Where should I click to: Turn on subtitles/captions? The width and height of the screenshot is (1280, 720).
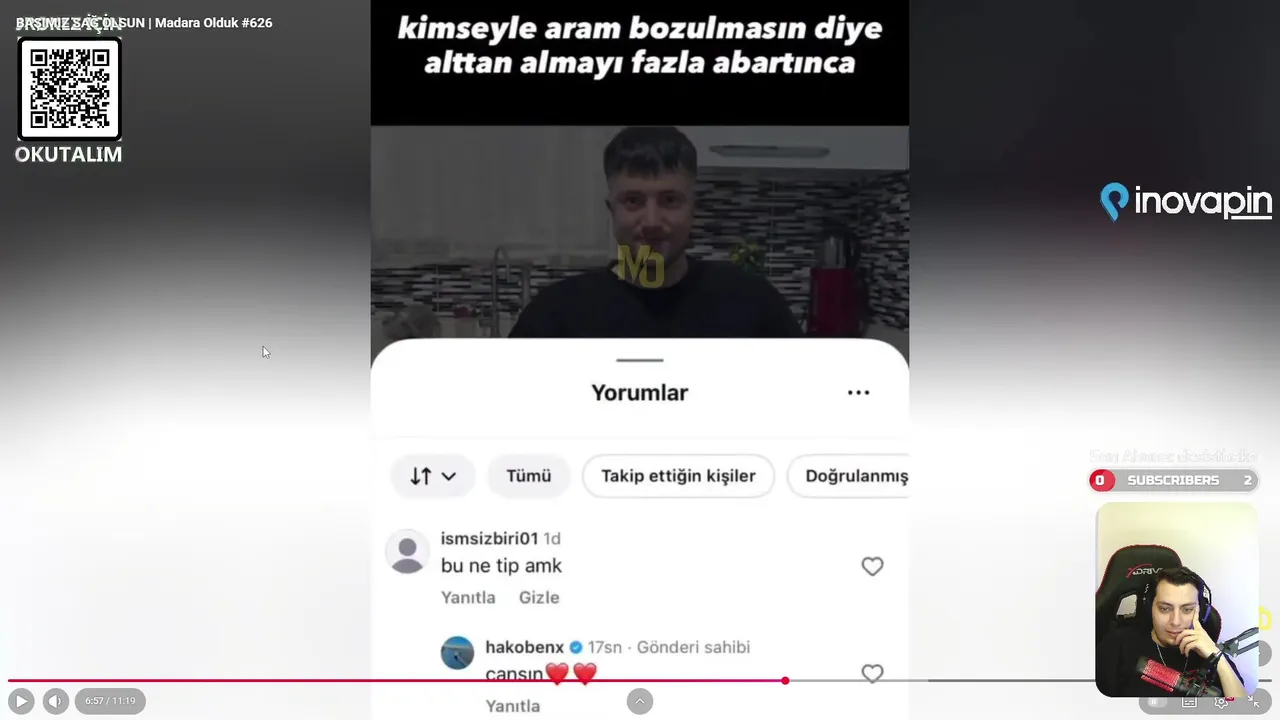click(1189, 702)
